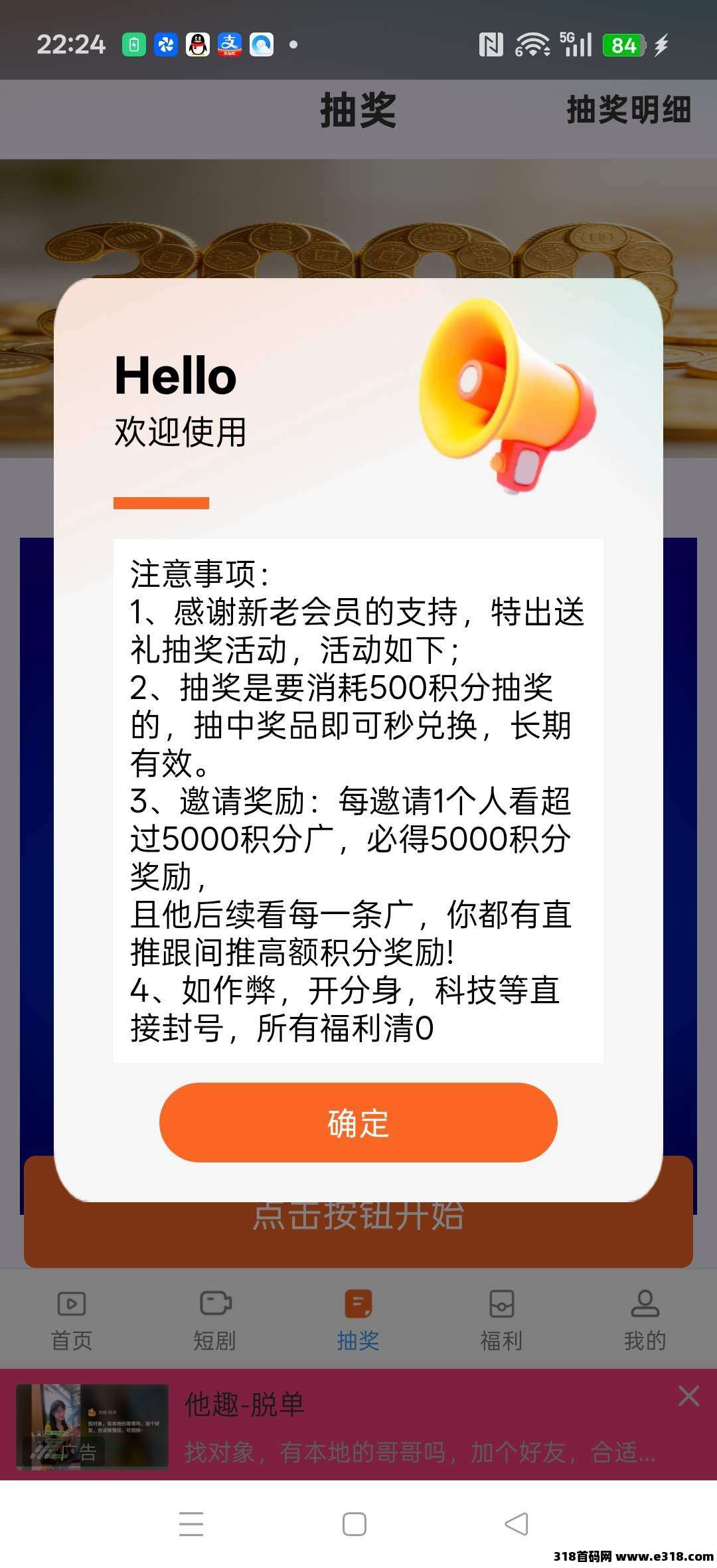Close the 他趣-脱单 ad banner
The width and height of the screenshot is (717, 1568).
coord(688,1396)
